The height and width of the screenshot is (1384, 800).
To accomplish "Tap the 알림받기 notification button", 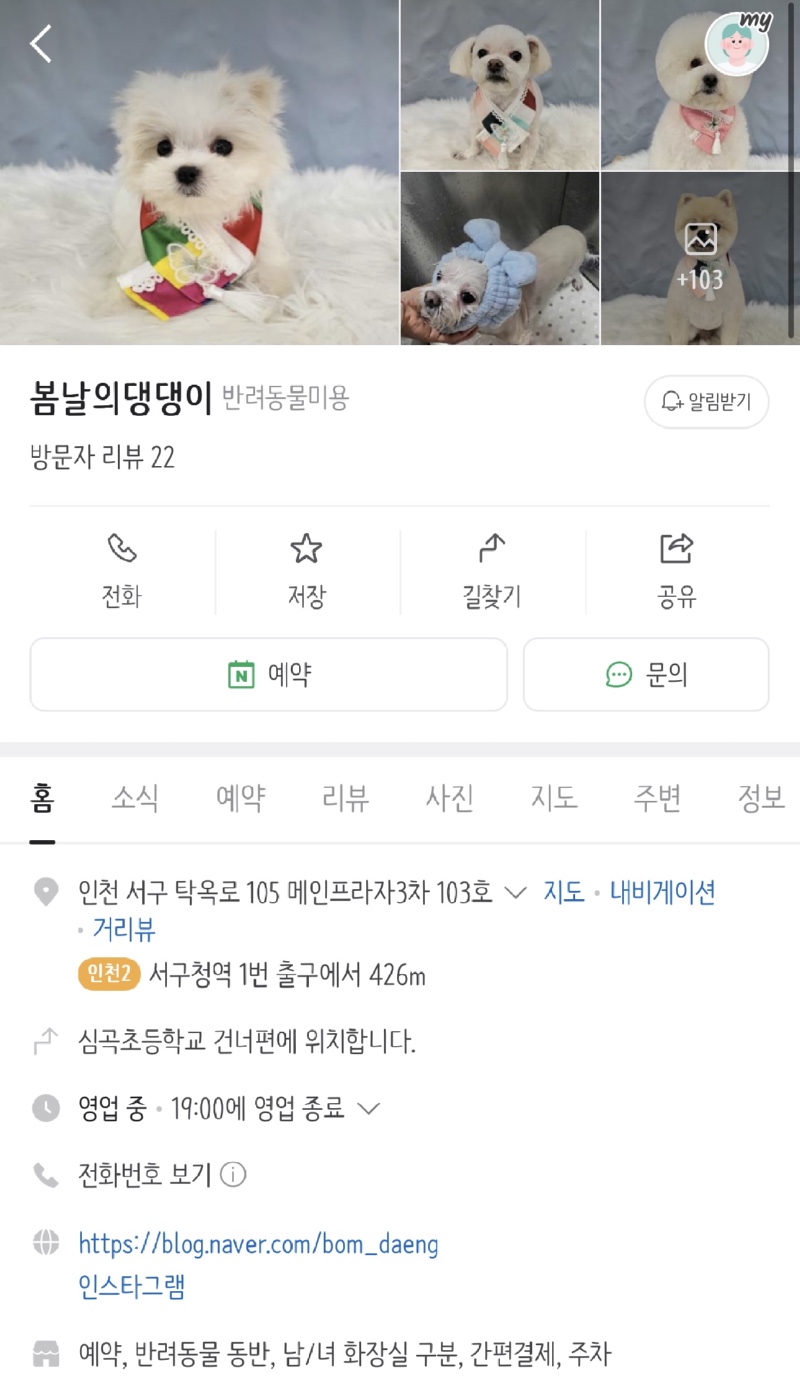I will tap(706, 402).
